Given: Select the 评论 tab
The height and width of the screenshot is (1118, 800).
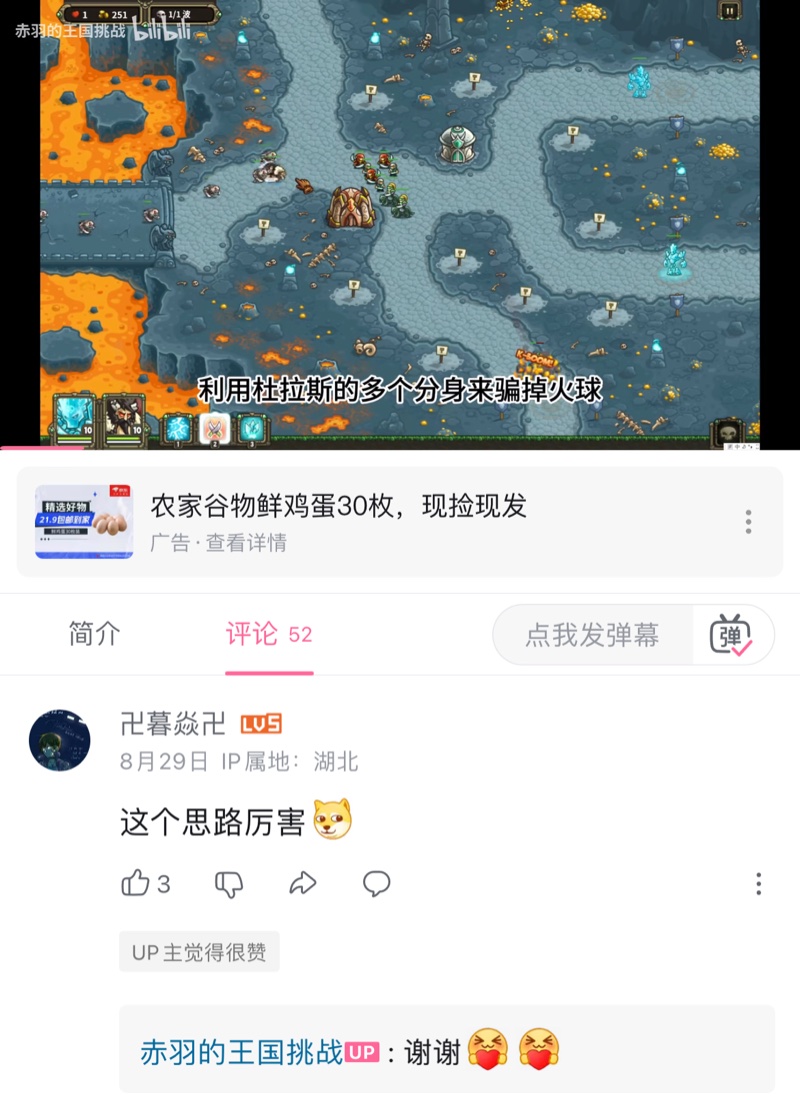Looking at the screenshot, I should point(268,634).
